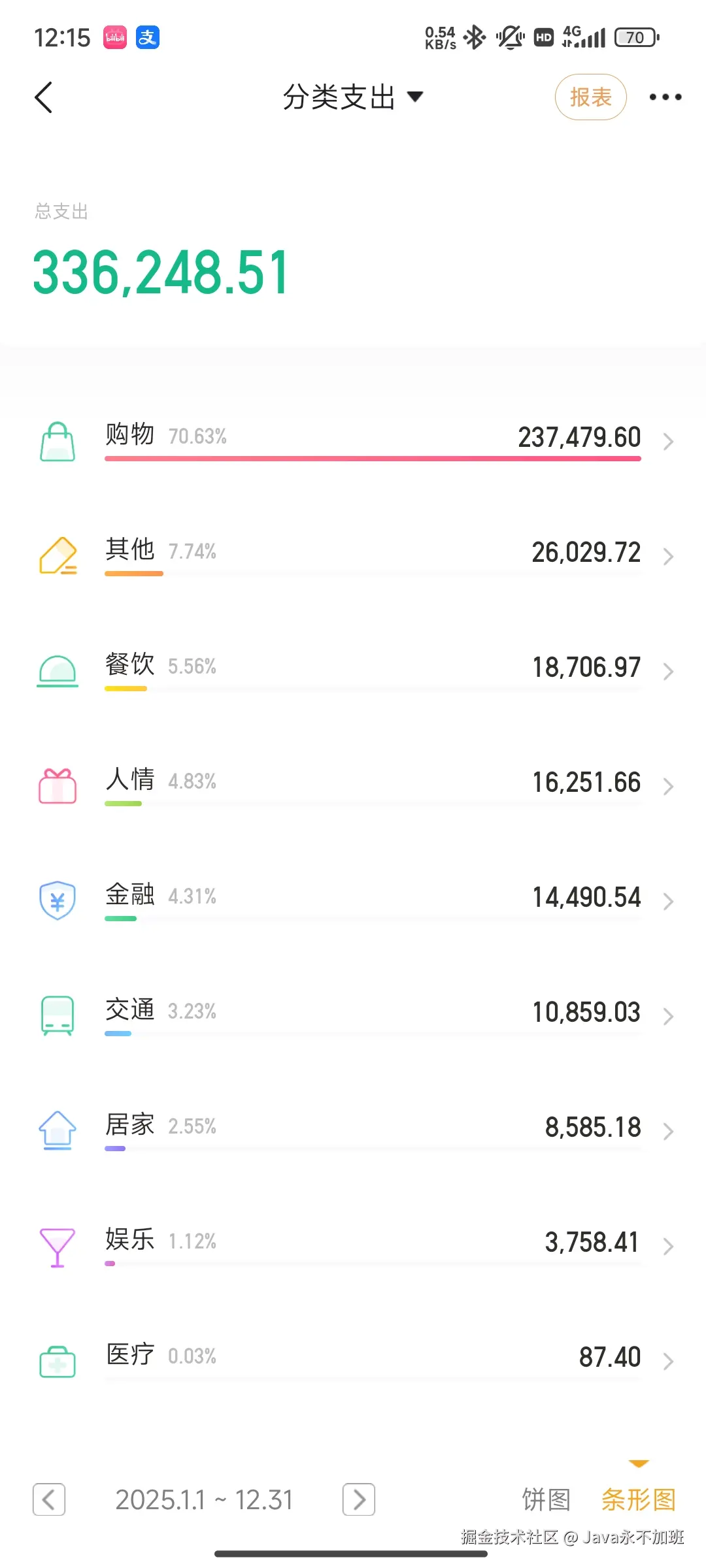706x1568 pixels.
Task: Navigate back with the top-left arrow
Action: coord(43,97)
